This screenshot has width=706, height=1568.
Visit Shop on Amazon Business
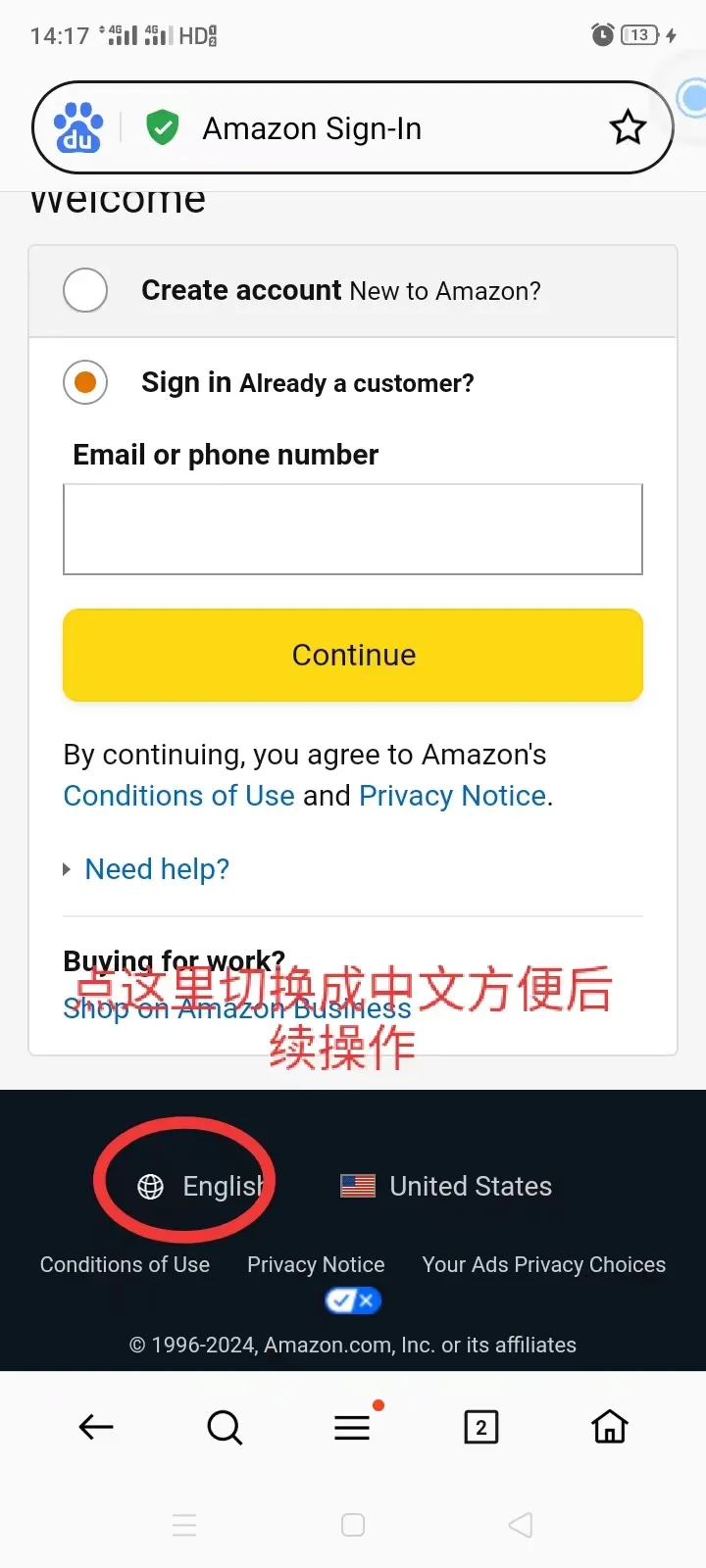235,1008
